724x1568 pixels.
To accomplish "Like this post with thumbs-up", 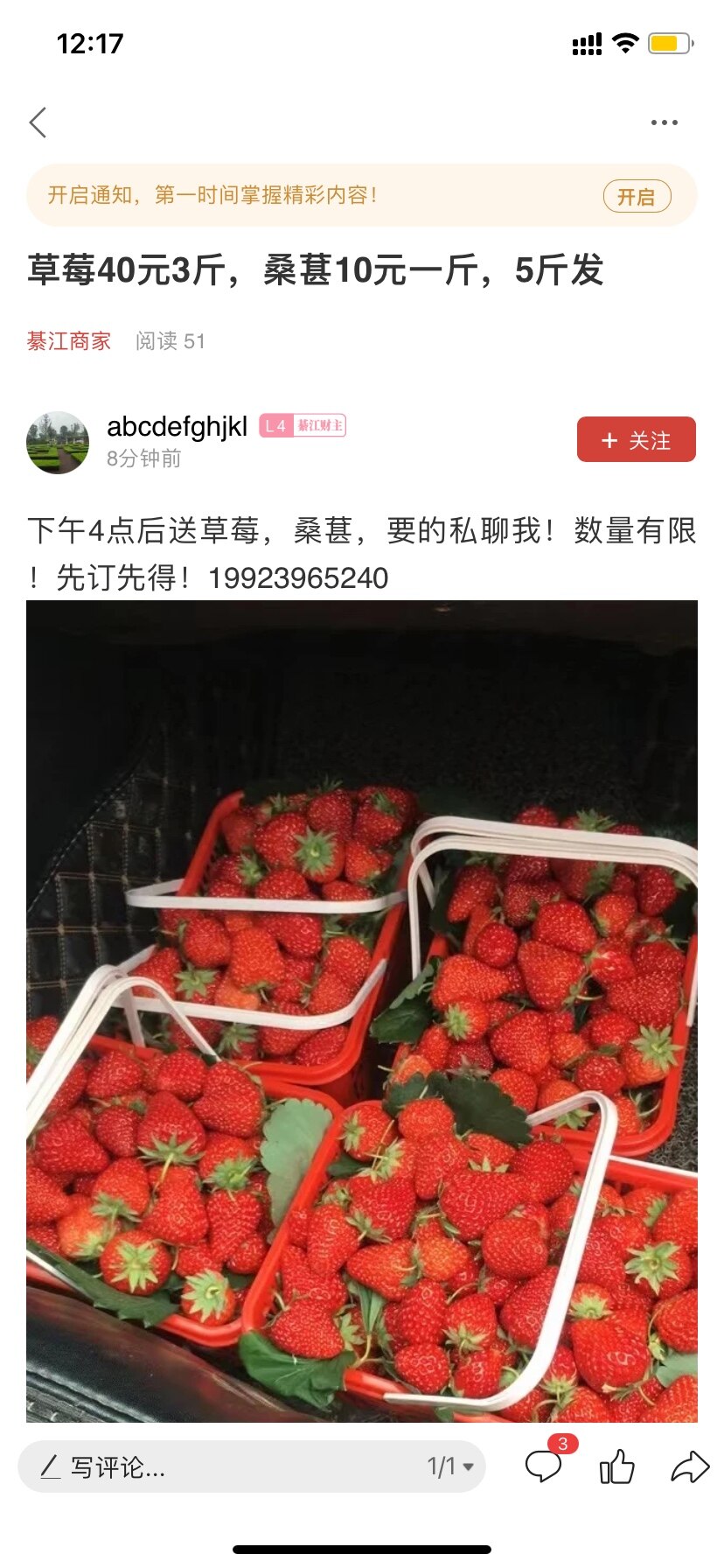I will tap(616, 1466).
